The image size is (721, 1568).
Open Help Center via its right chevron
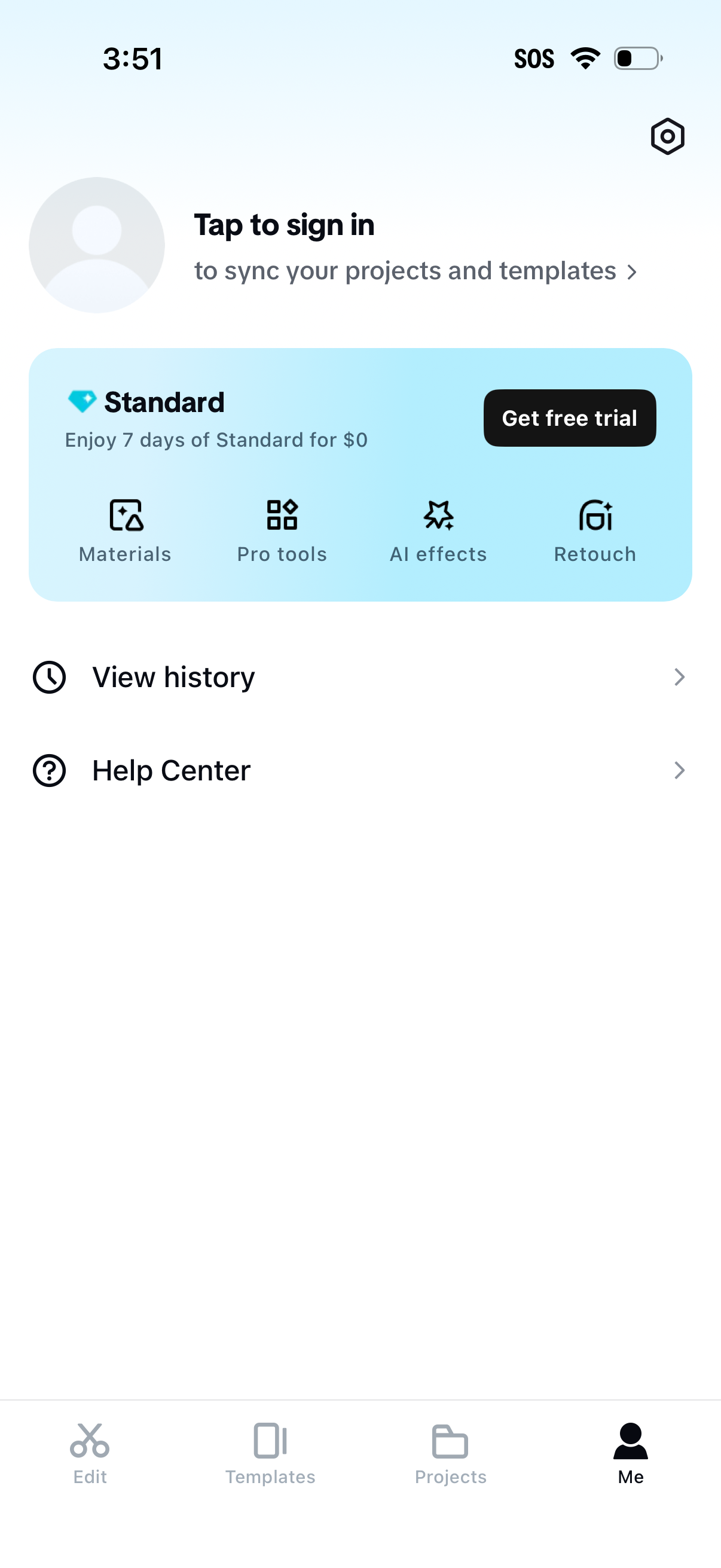[x=679, y=770]
